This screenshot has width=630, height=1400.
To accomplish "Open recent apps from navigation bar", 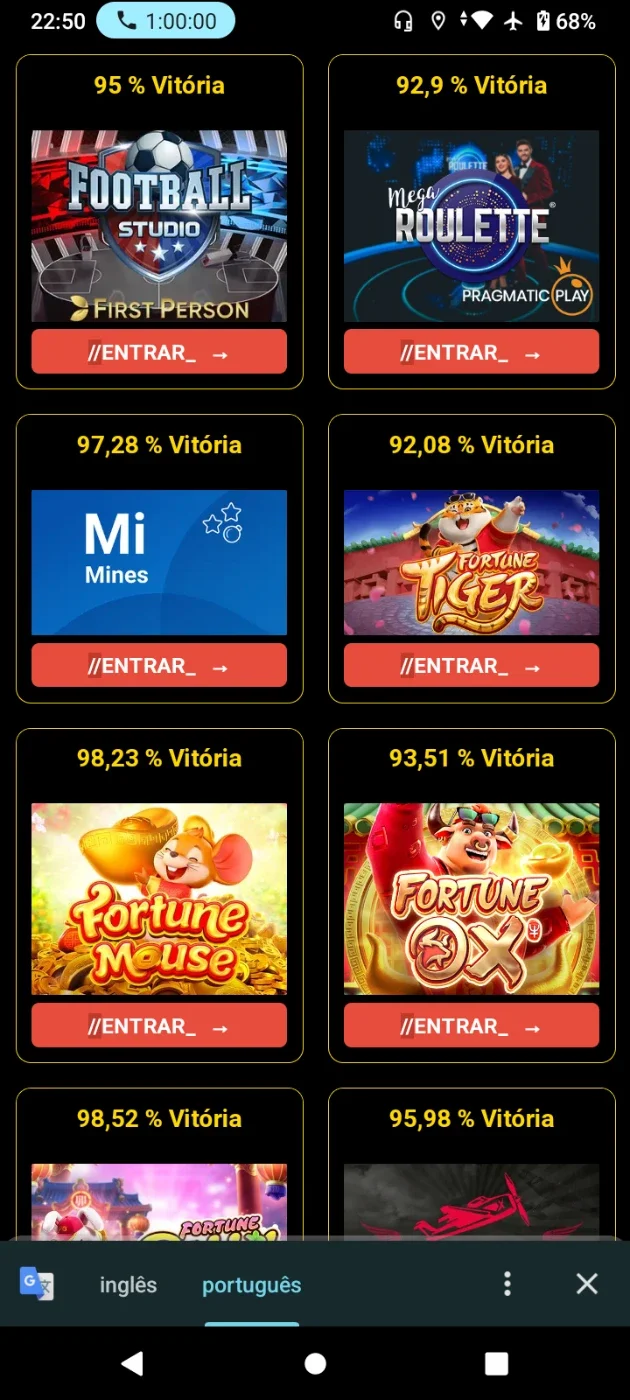I will click(496, 1363).
